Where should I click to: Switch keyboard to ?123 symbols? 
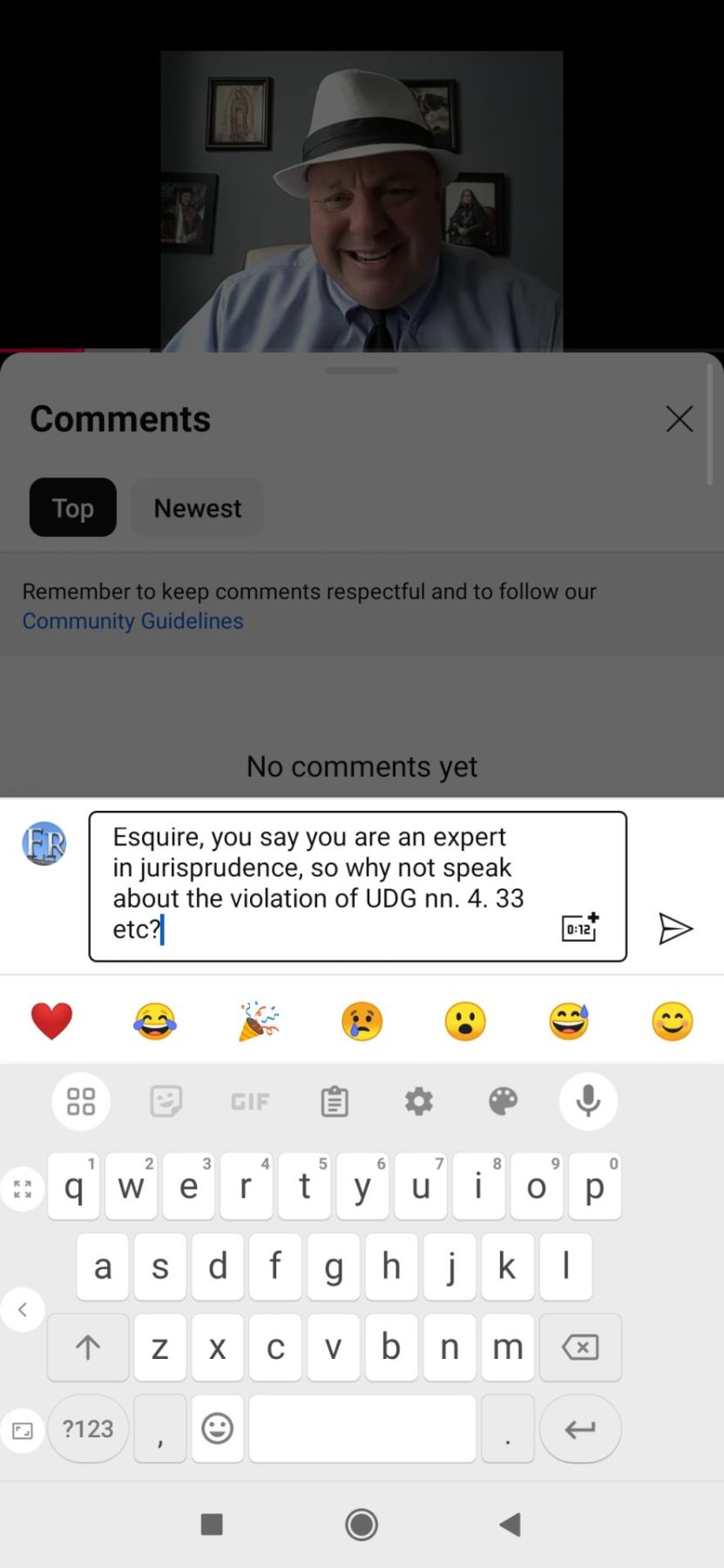tap(88, 1429)
